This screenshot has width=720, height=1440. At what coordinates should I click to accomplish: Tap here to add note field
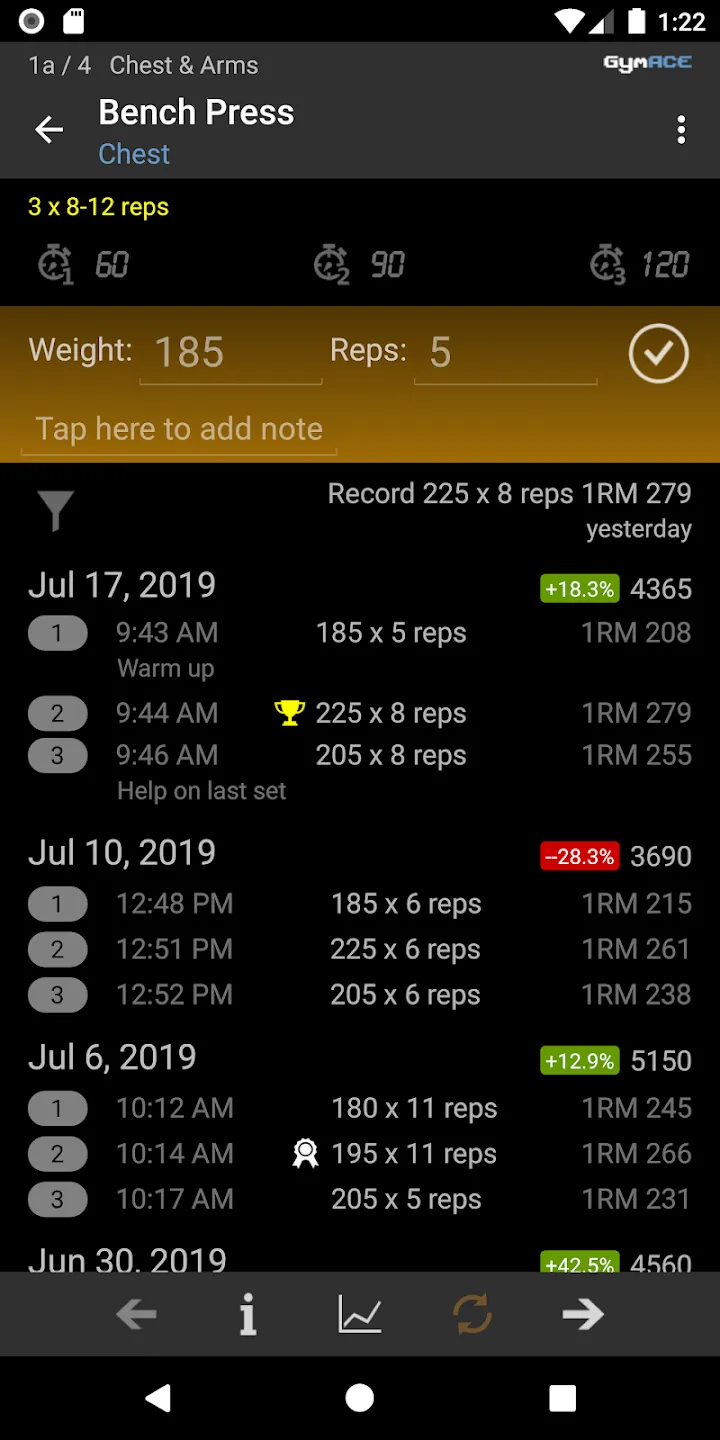tap(179, 429)
